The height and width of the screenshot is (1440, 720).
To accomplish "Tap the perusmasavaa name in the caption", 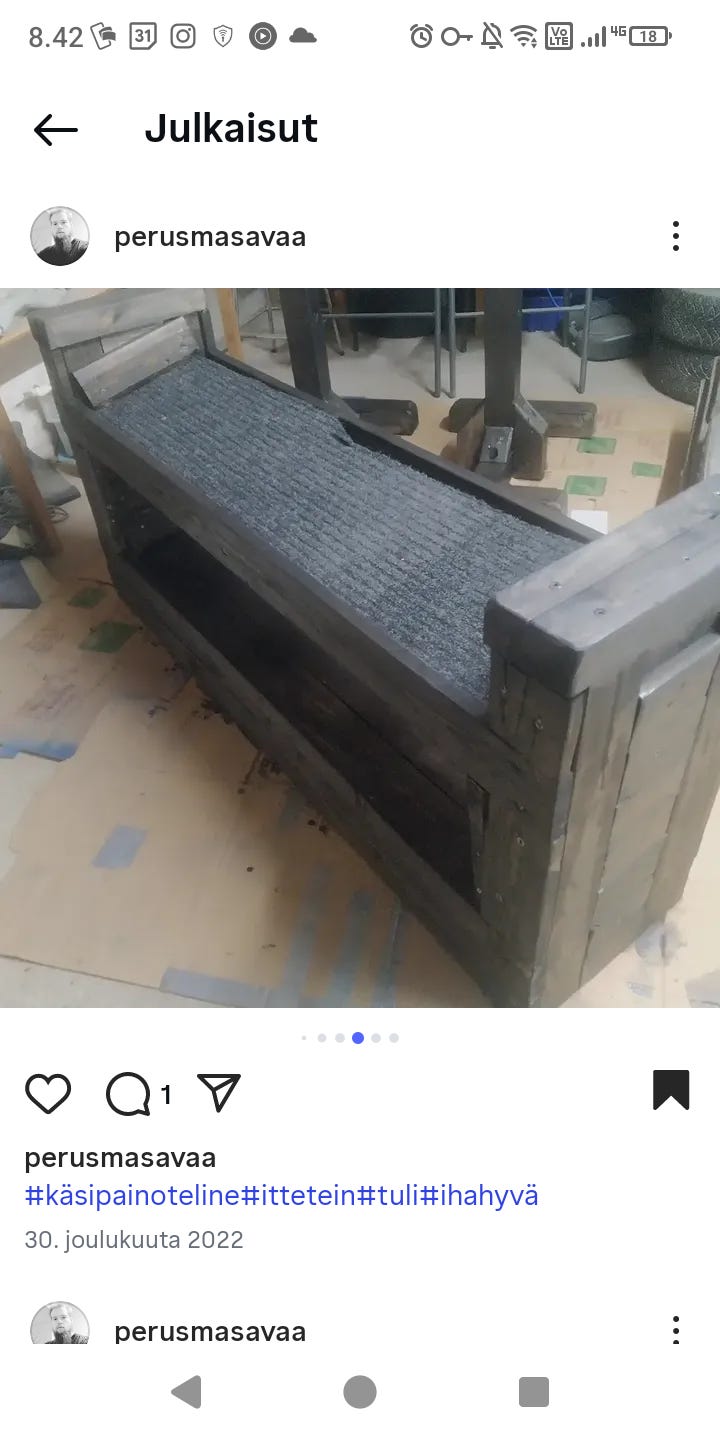I will (x=120, y=1159).
